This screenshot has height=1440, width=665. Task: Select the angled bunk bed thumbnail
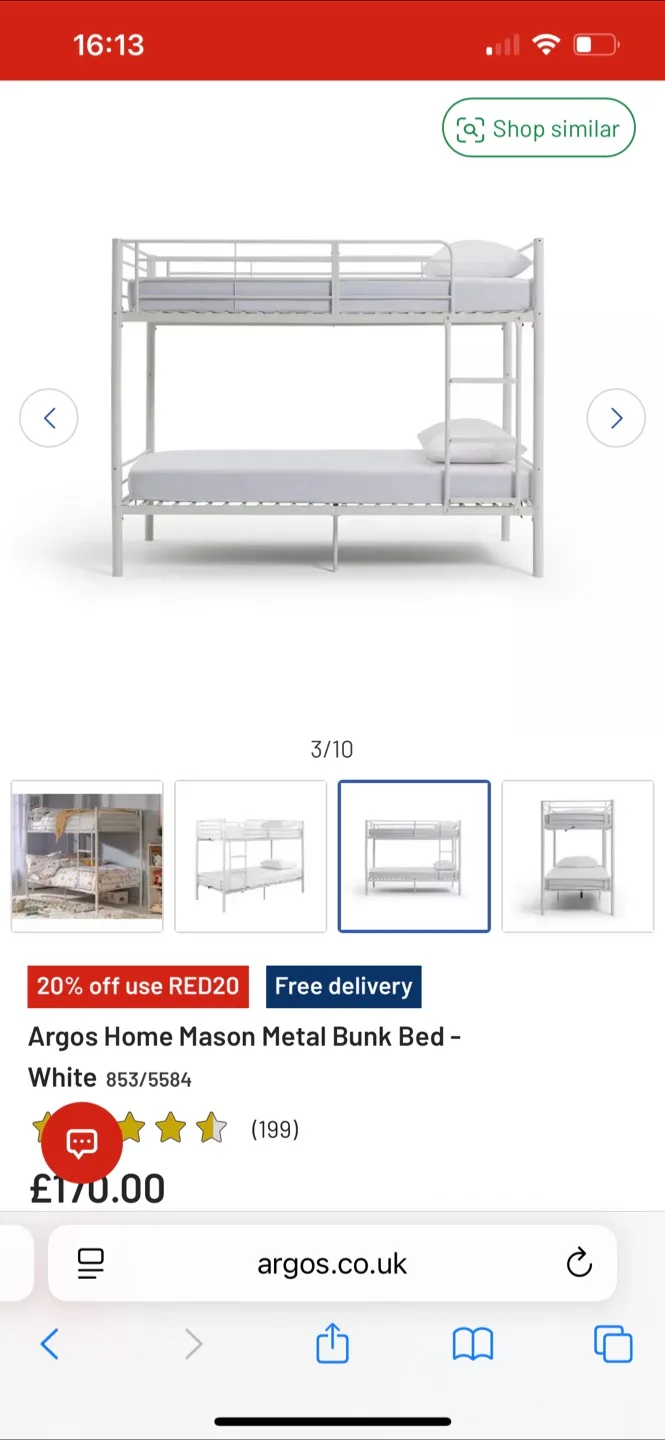250,856
